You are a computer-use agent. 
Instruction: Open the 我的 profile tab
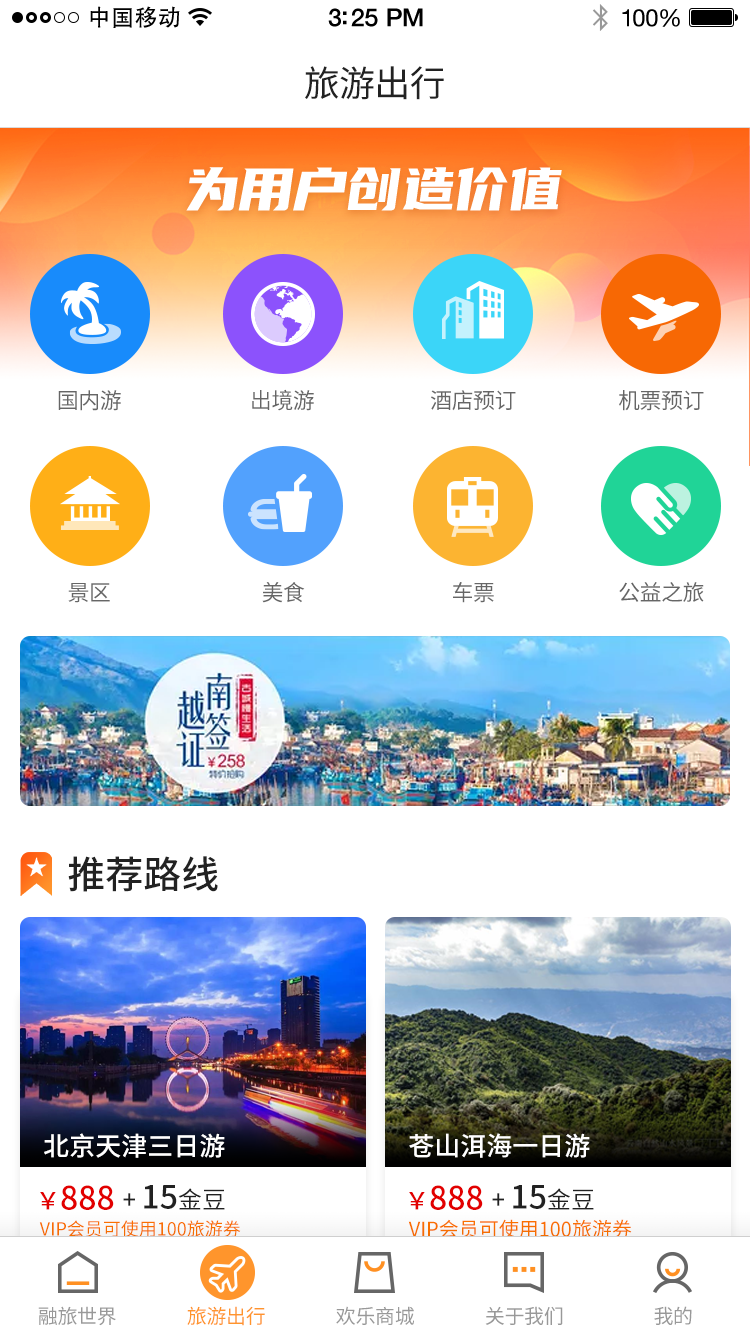(673, 1288)
